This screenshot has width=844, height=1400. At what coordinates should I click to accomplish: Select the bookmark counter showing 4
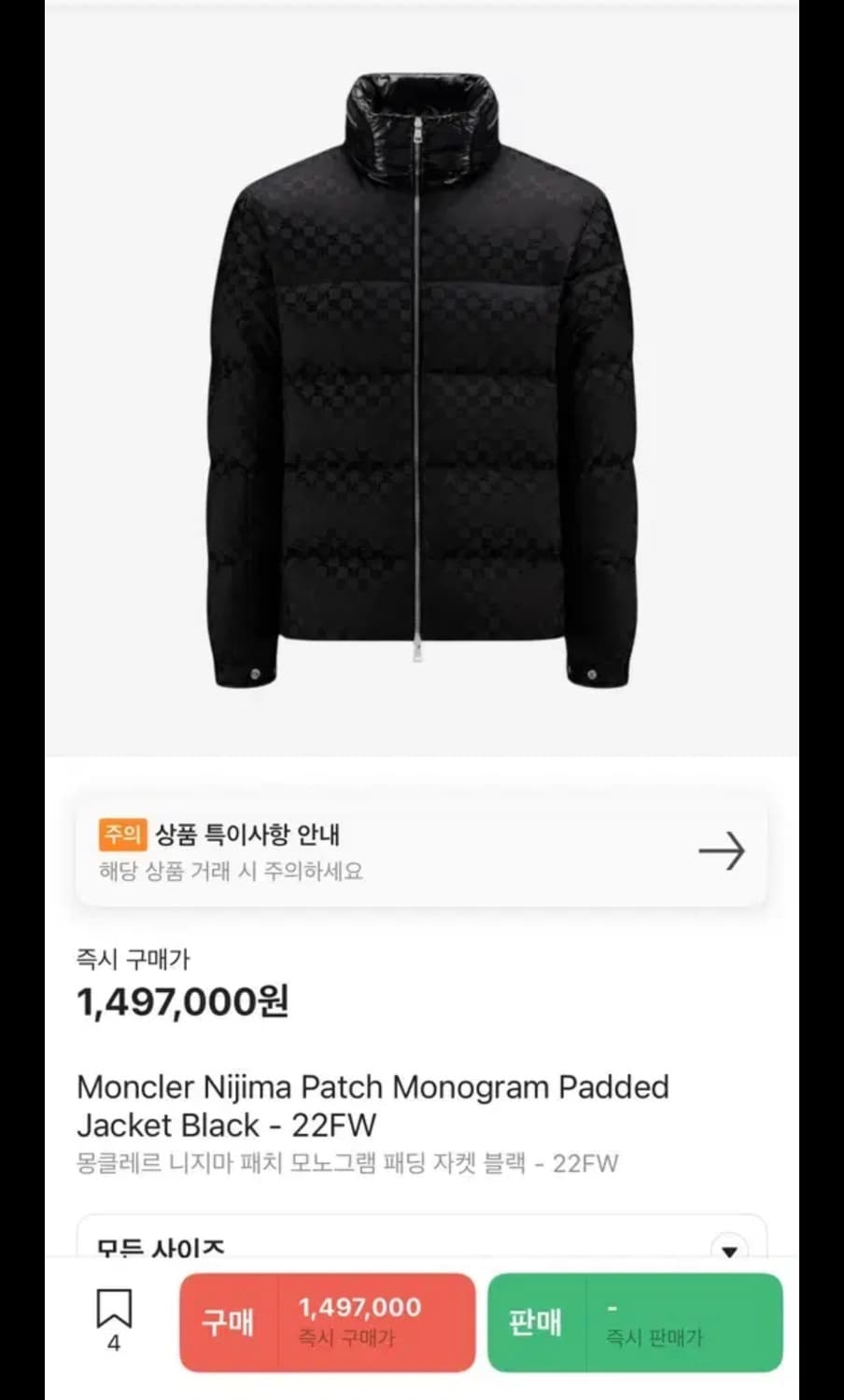coord(114,1344)
